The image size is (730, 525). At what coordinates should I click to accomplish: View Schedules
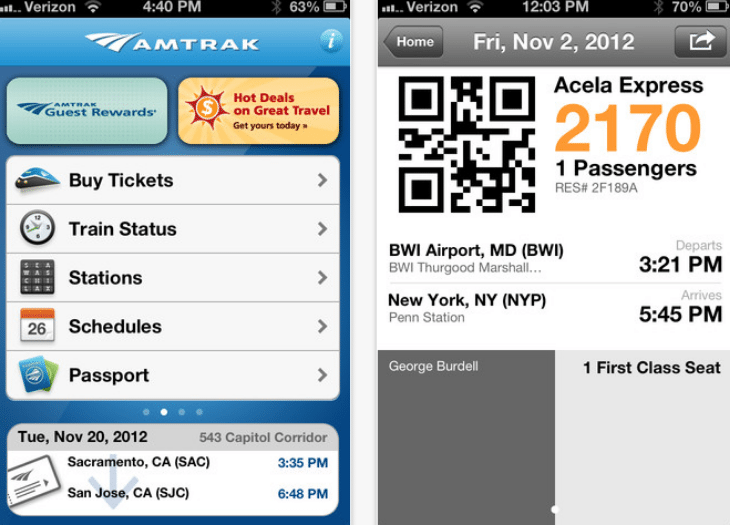pyautogui.click(x=174, y=327)
